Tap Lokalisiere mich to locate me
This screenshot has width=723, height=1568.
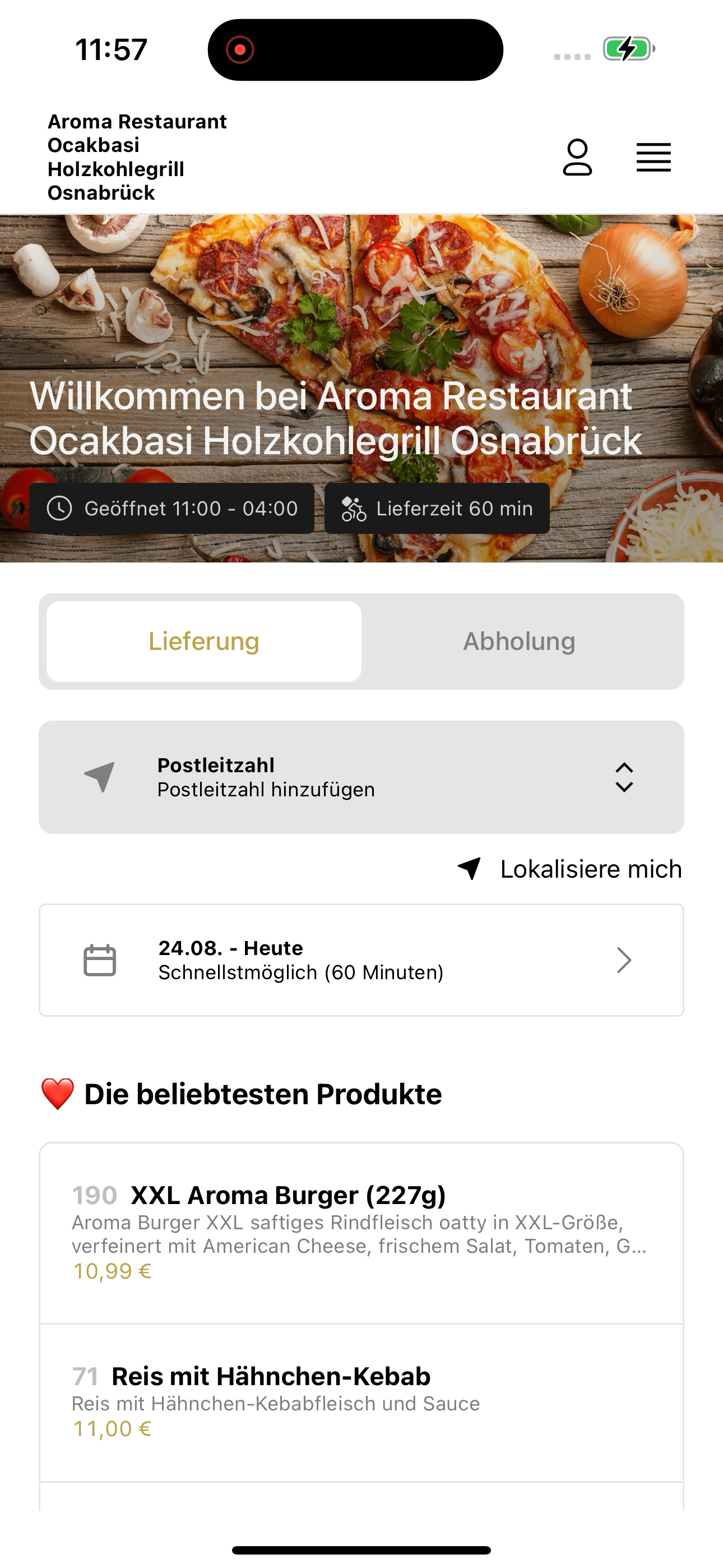(x=569, y=869)
